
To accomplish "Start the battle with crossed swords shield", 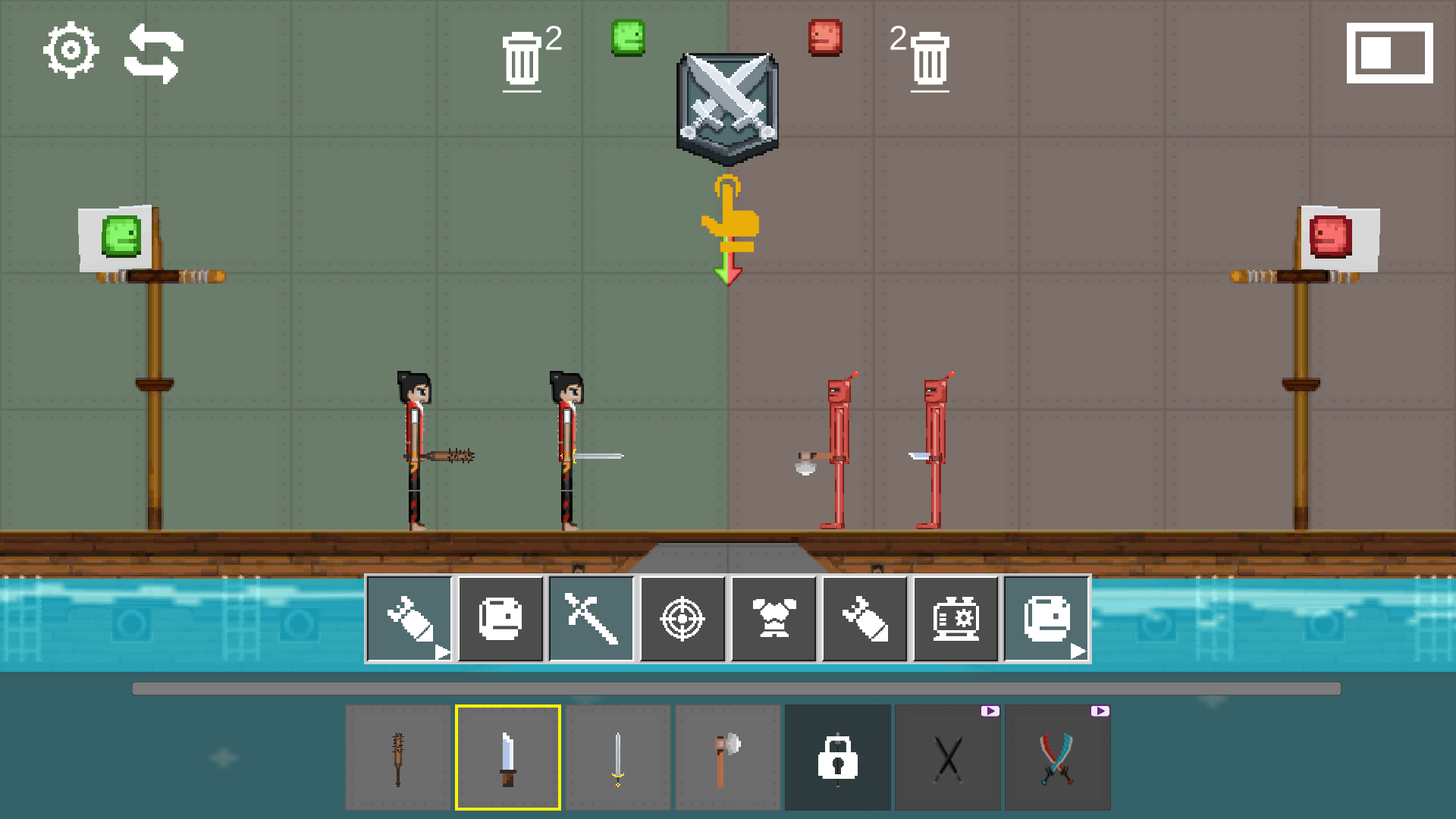I will pos(727,108).
